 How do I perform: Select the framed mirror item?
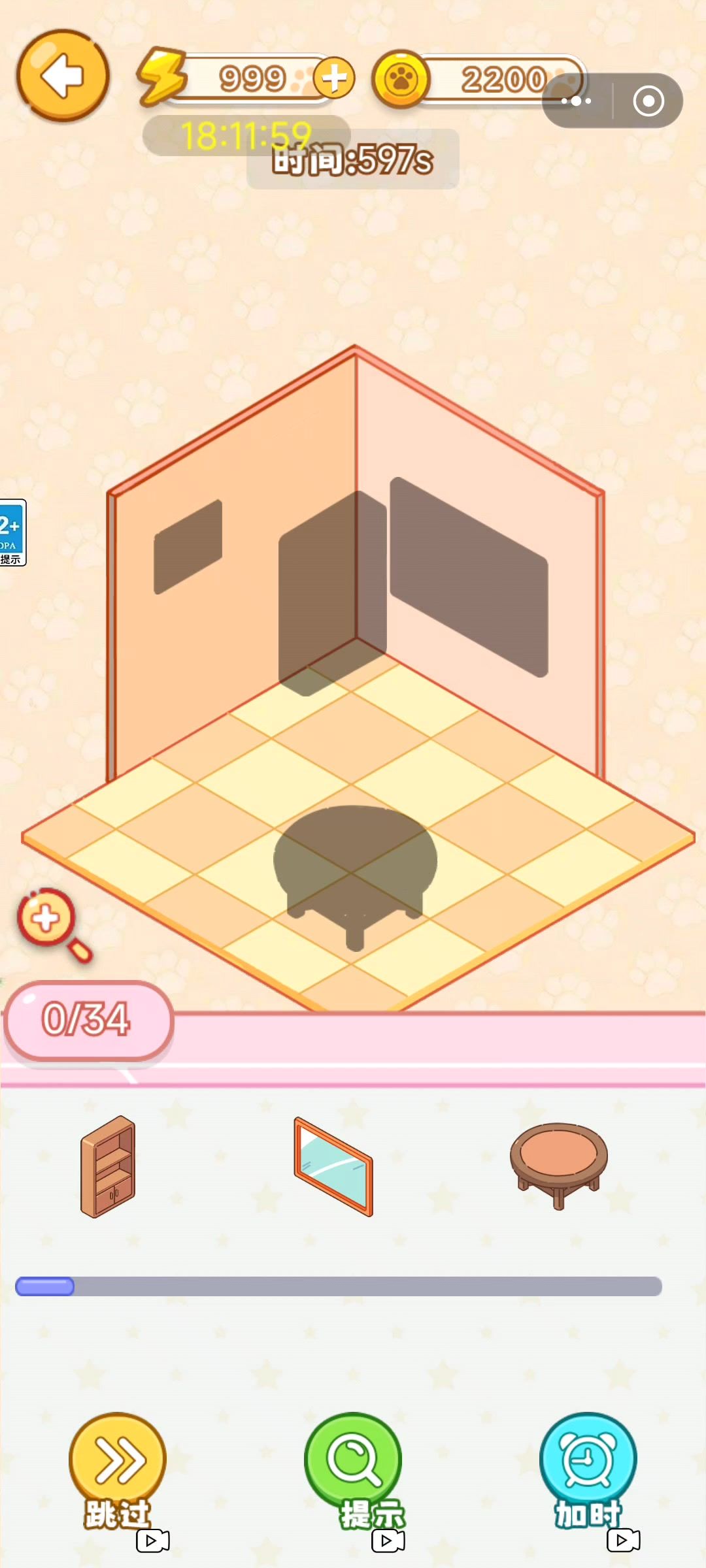tap(333, 1166)
